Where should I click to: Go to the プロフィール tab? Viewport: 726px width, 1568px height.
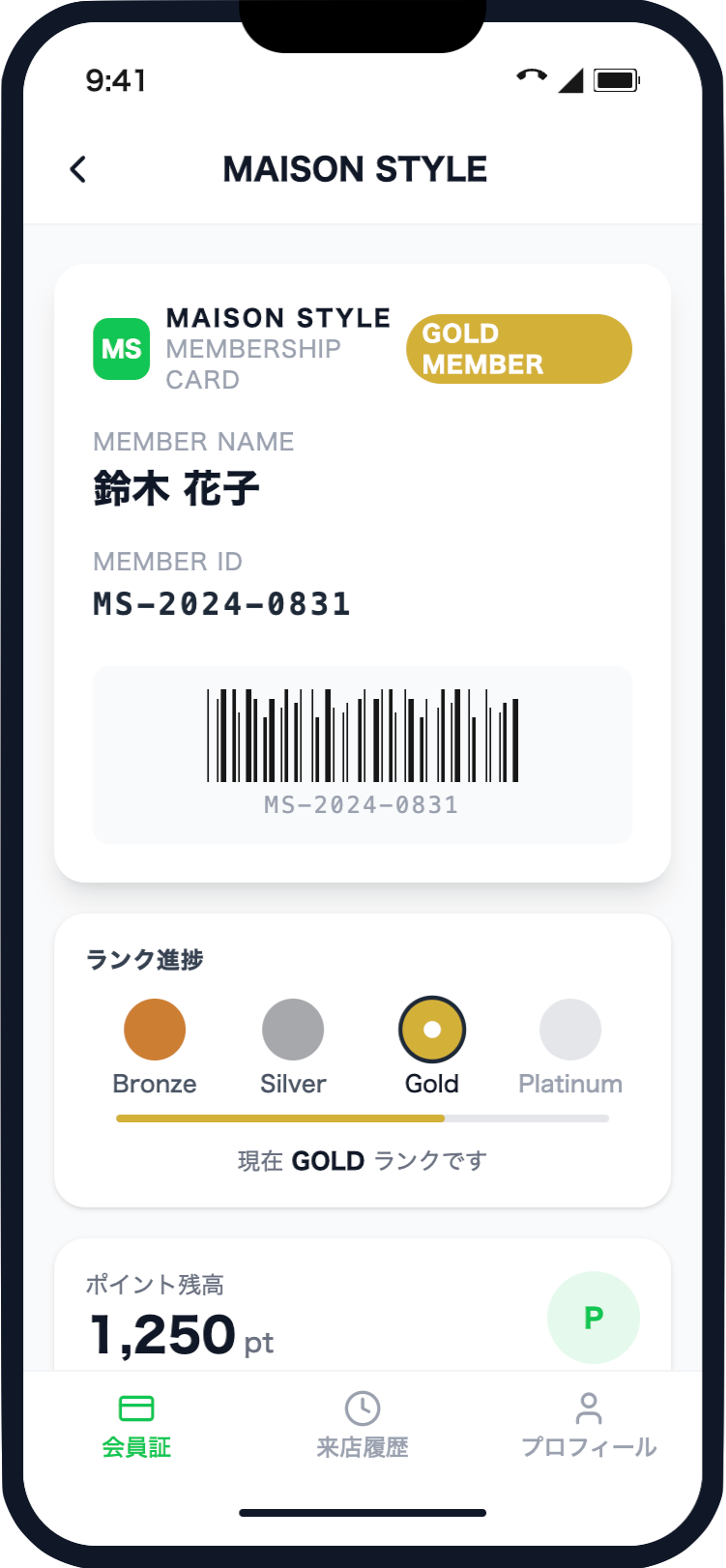(589, 1425)
